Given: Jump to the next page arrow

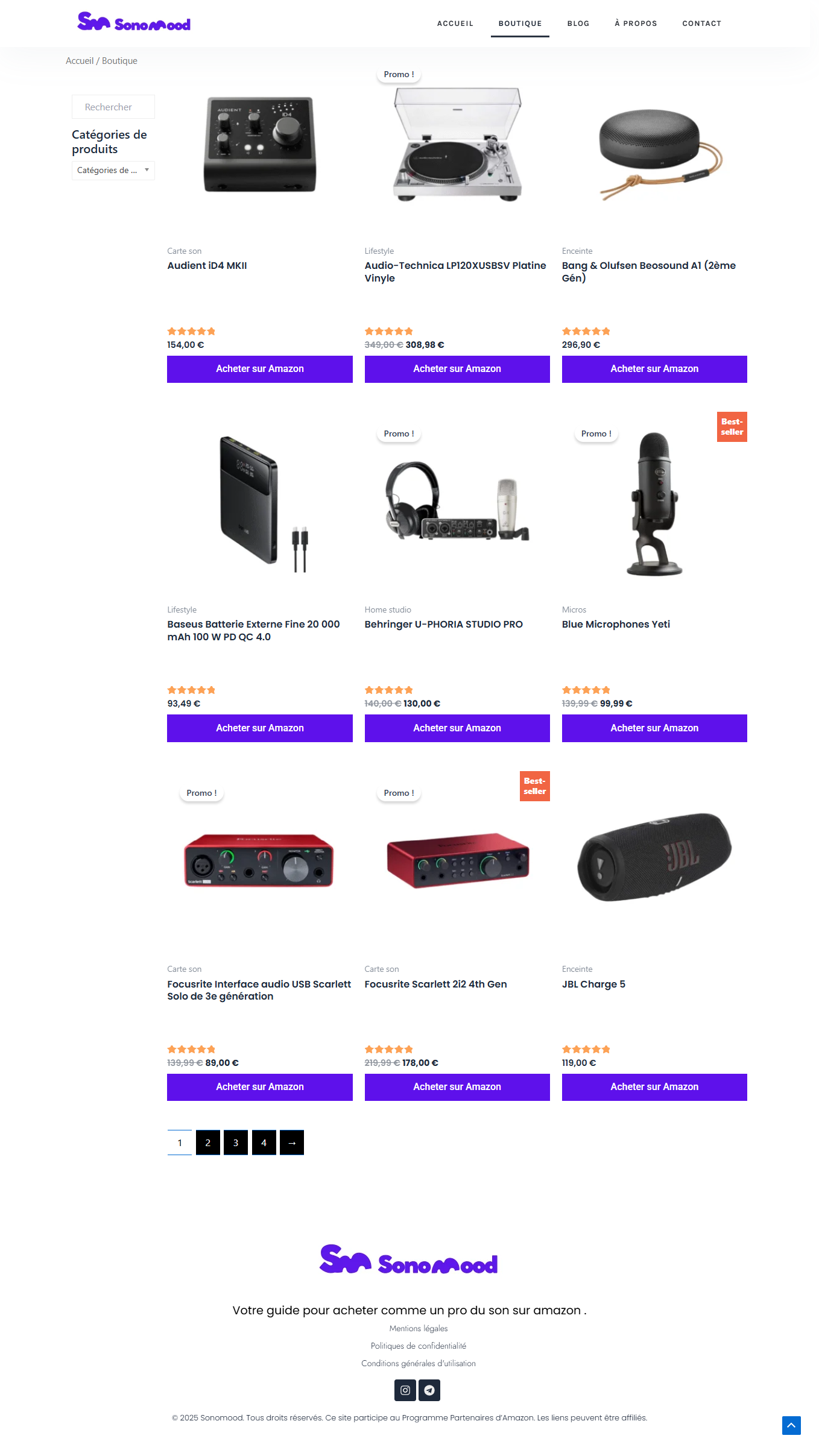Looking at the screenshot, I should pyautogui.click(x=292, y=1142).
